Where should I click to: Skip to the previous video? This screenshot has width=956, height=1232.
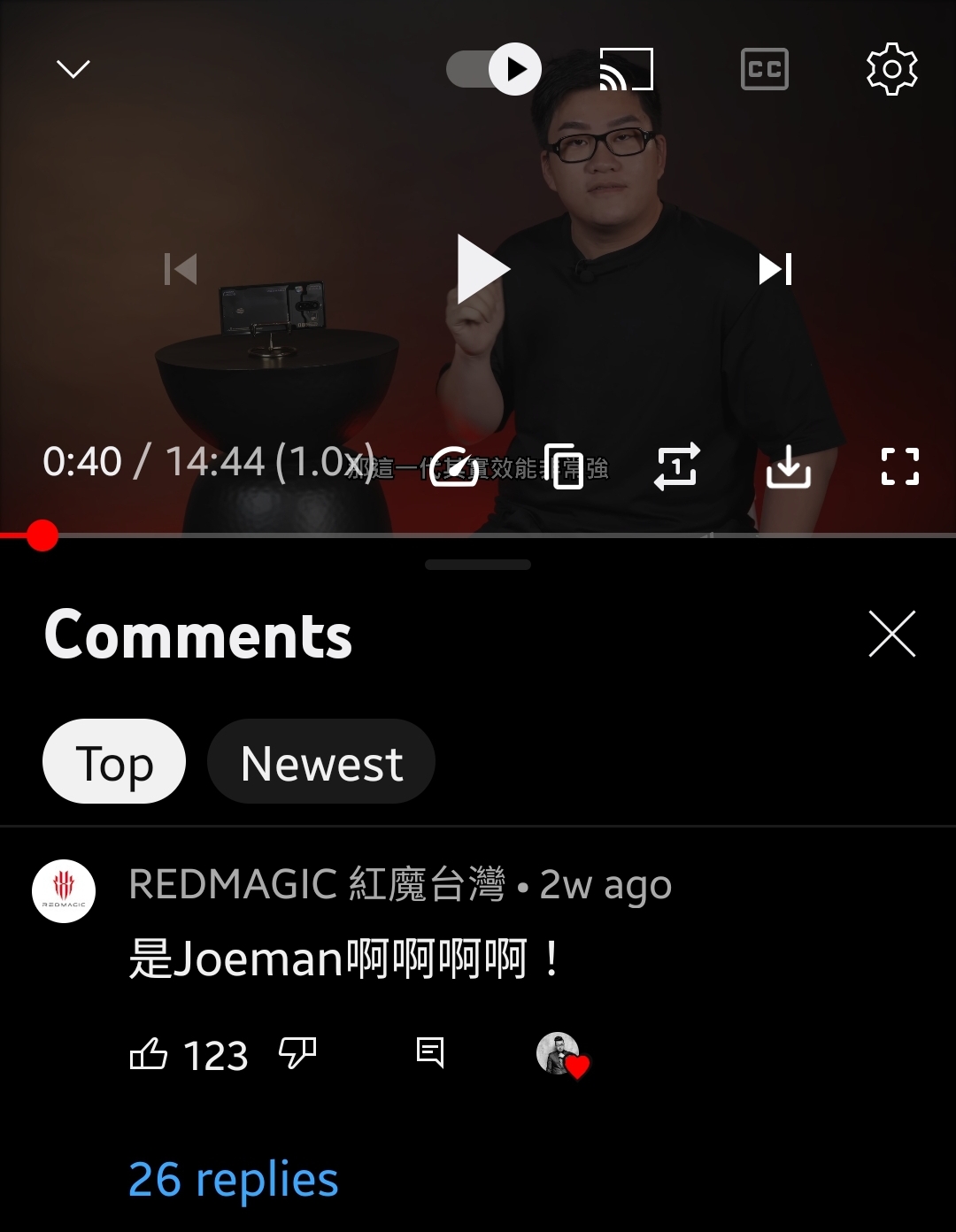pyautogui.click(x=181, y=269)
